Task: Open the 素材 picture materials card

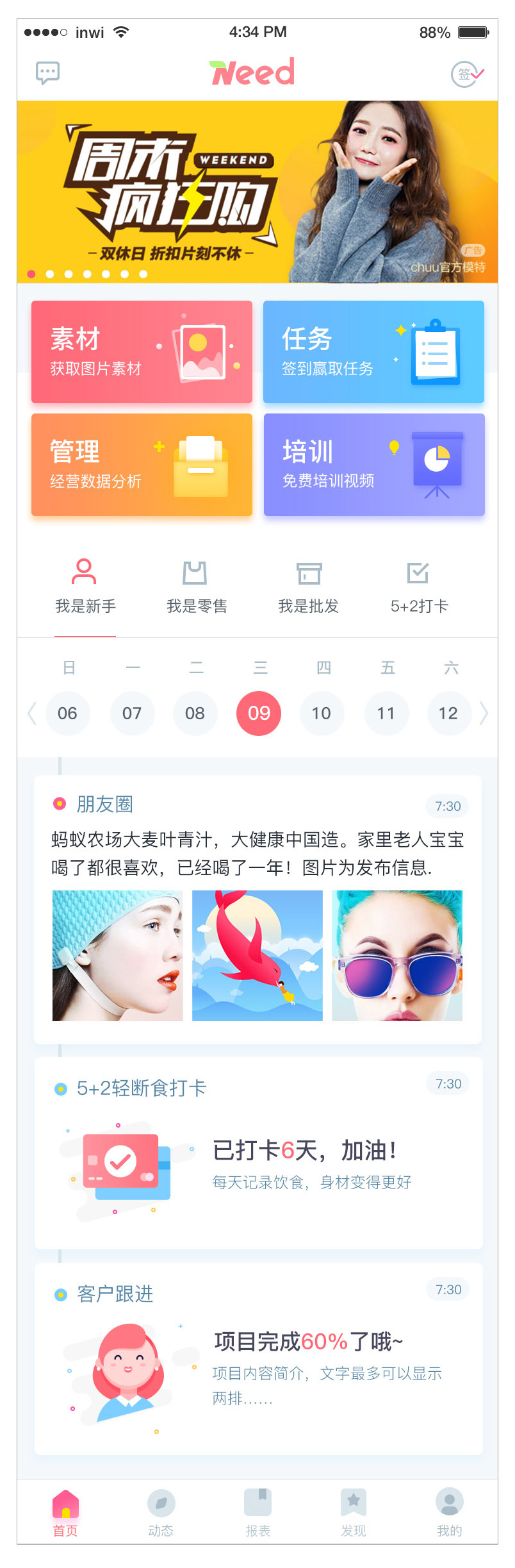Action: point(142,352)
